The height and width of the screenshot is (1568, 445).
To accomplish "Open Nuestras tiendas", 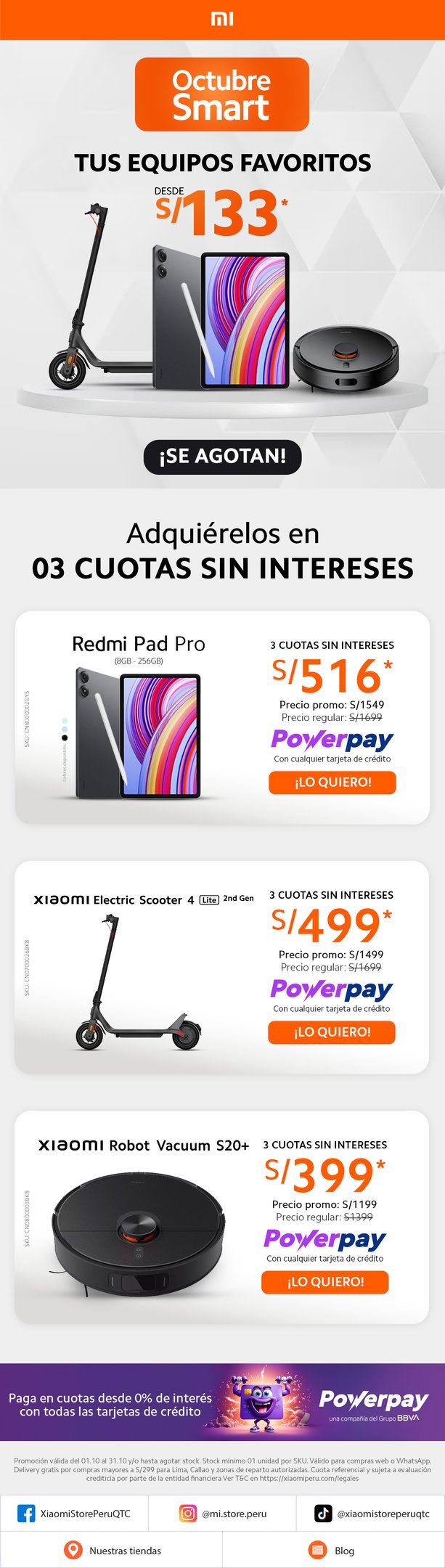I will [112, 1551].
